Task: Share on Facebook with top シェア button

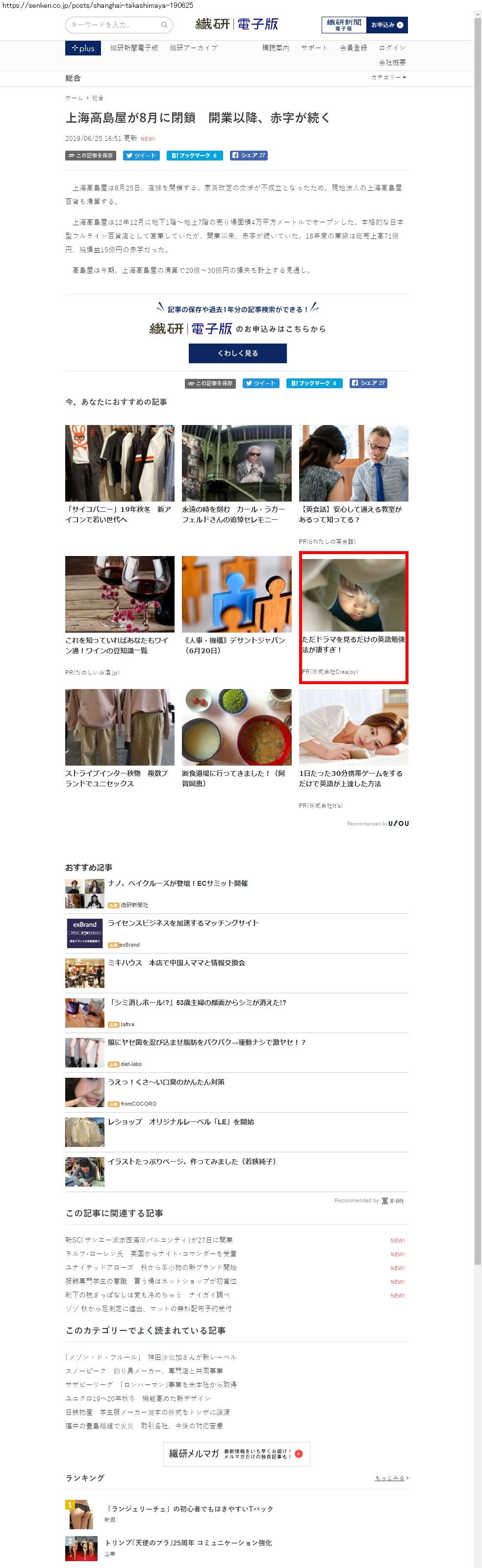Action: pyautogui.click(x=249, y=156)
